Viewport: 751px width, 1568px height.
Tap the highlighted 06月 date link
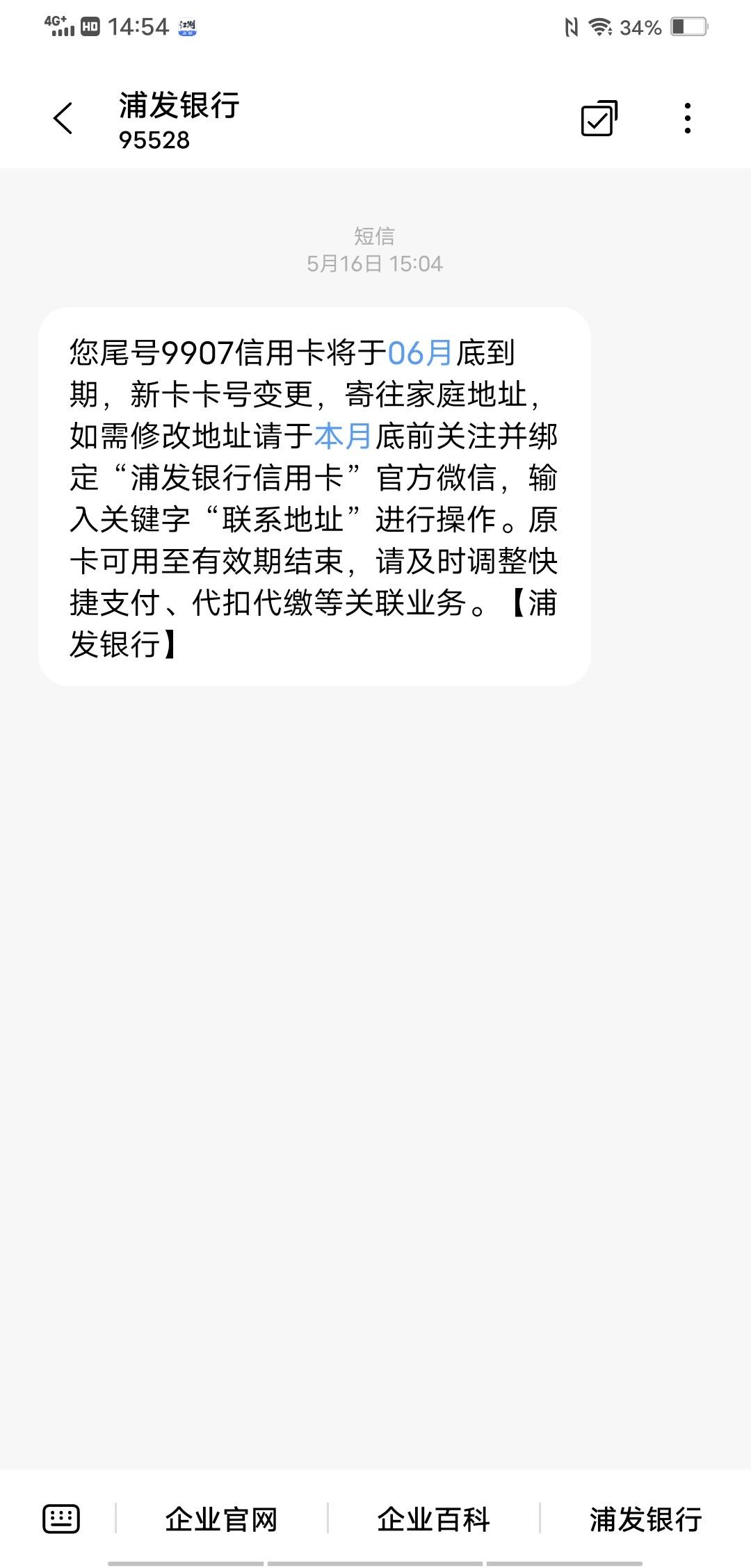[420, 353]
